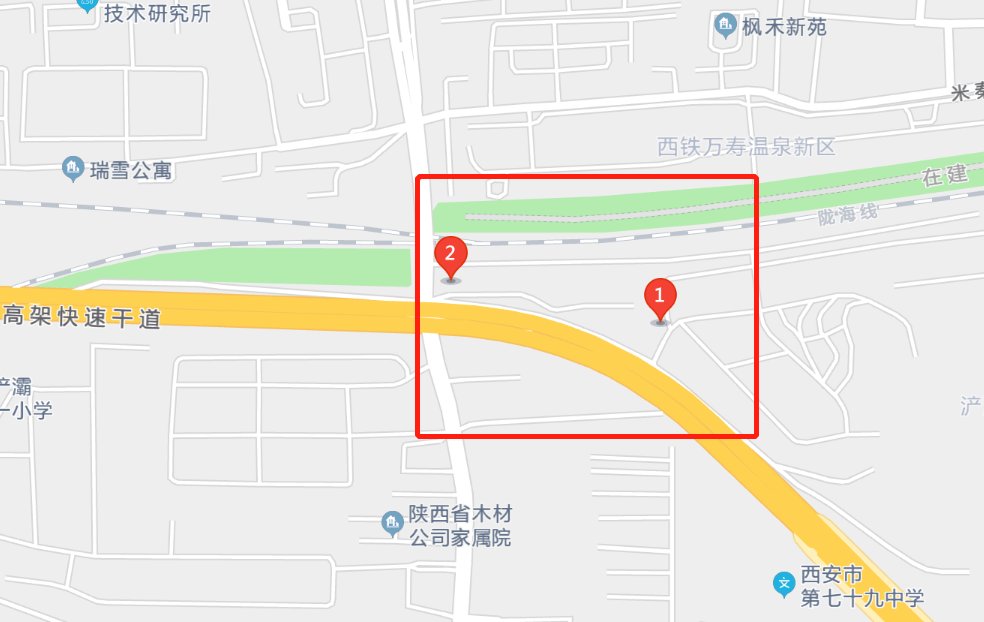Tap the red map marker numbered 1
The height and width of the screenshot is (622, 984).
tap(659, 299)
